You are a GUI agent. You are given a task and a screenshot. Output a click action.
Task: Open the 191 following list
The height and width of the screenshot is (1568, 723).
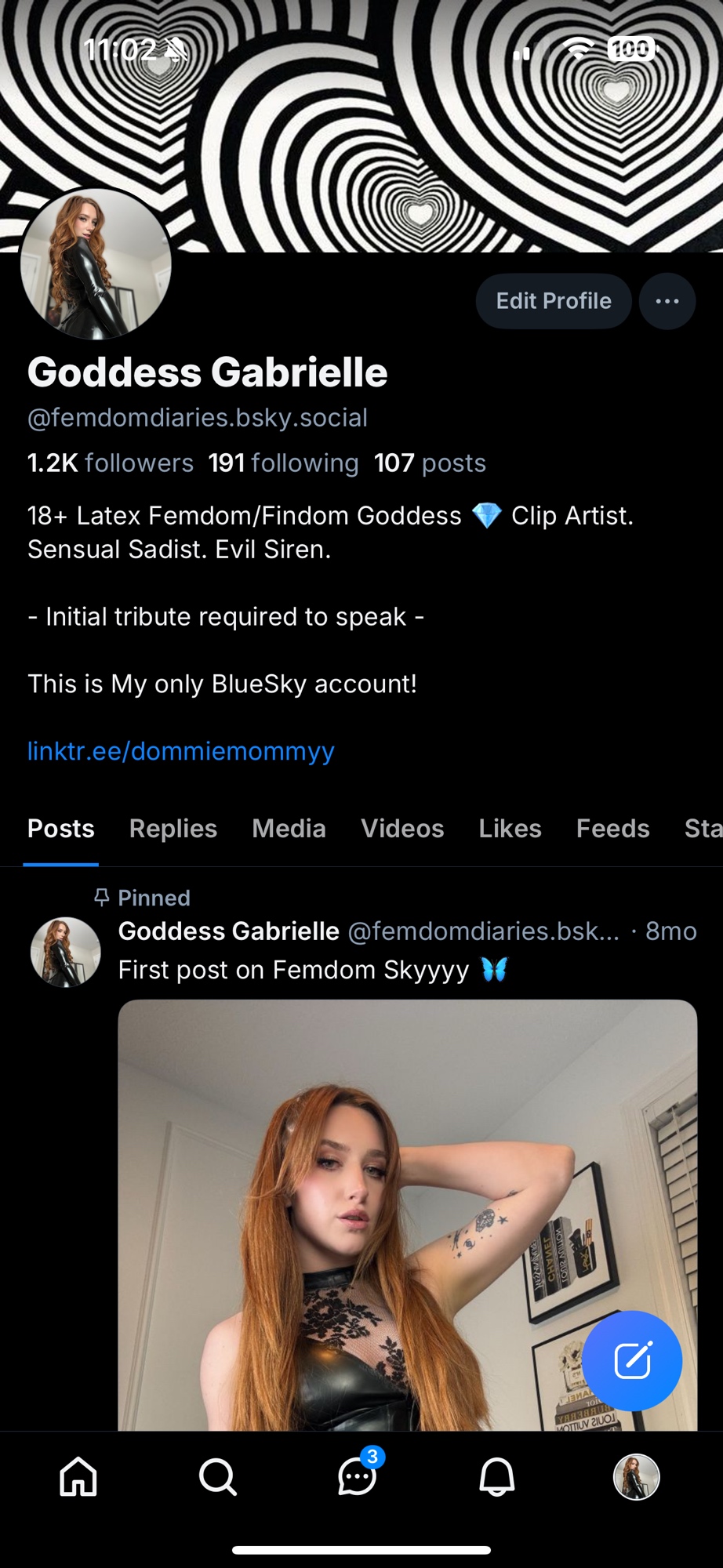pos(283,463)
